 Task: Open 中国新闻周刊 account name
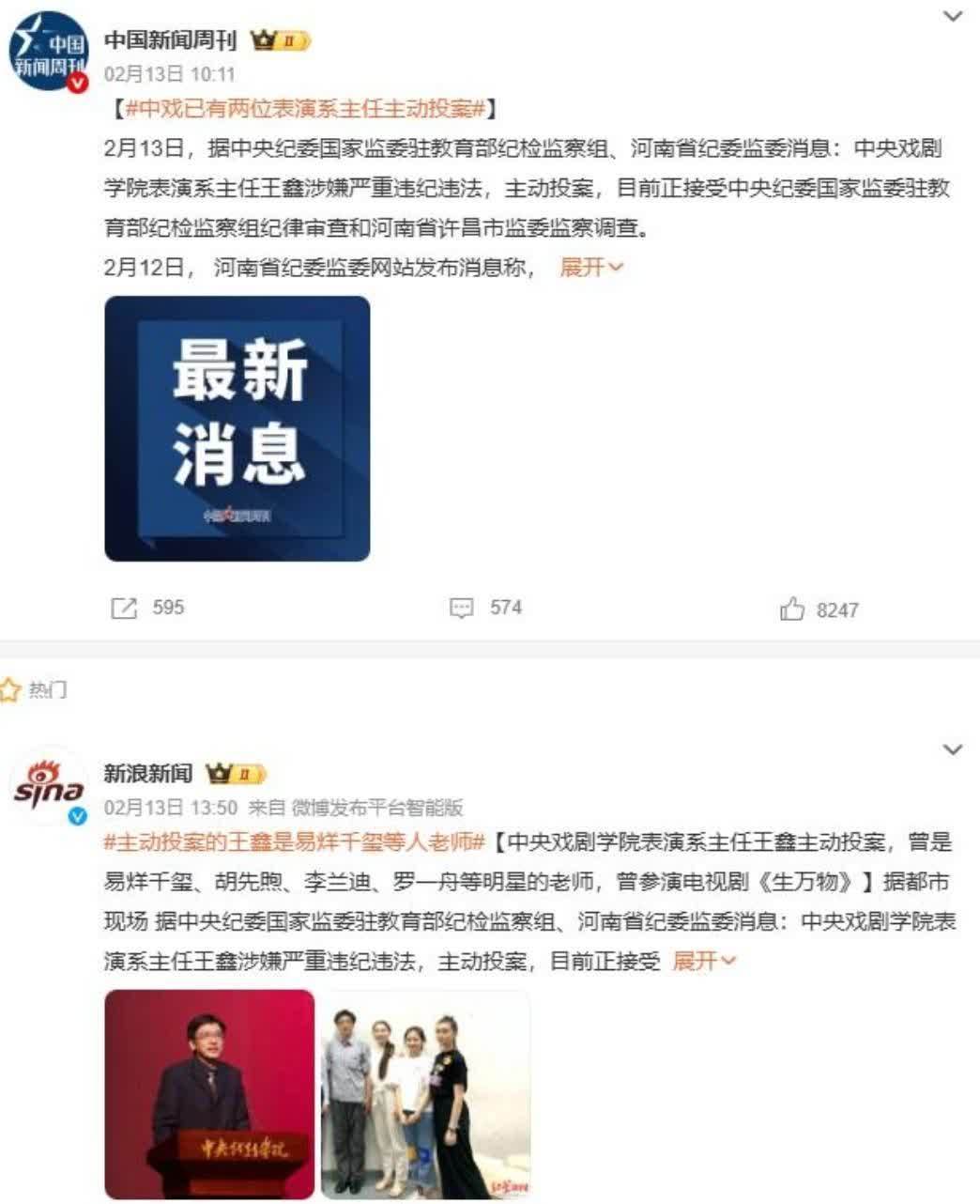pos(170,40)
